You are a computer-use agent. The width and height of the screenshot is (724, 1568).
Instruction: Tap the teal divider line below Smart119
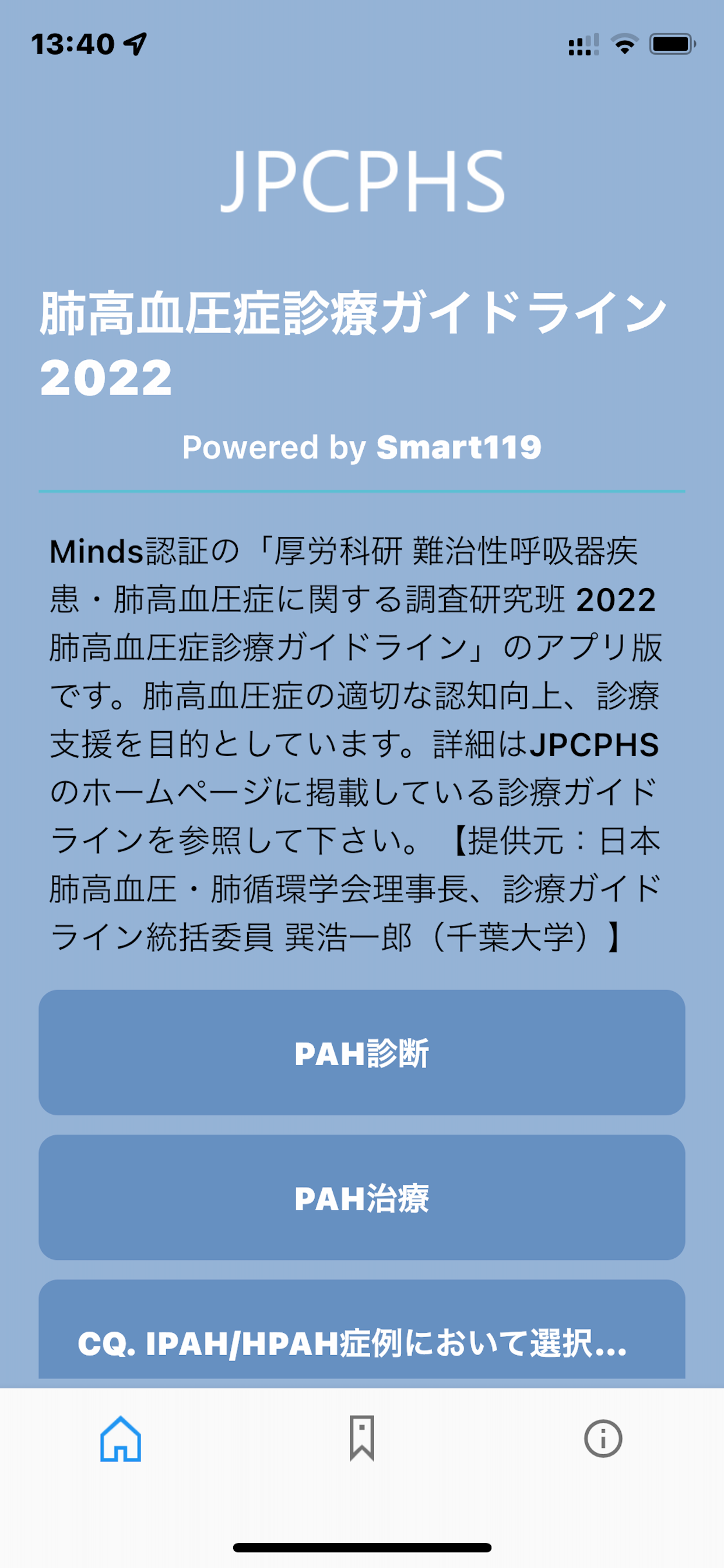coord(361,492)
